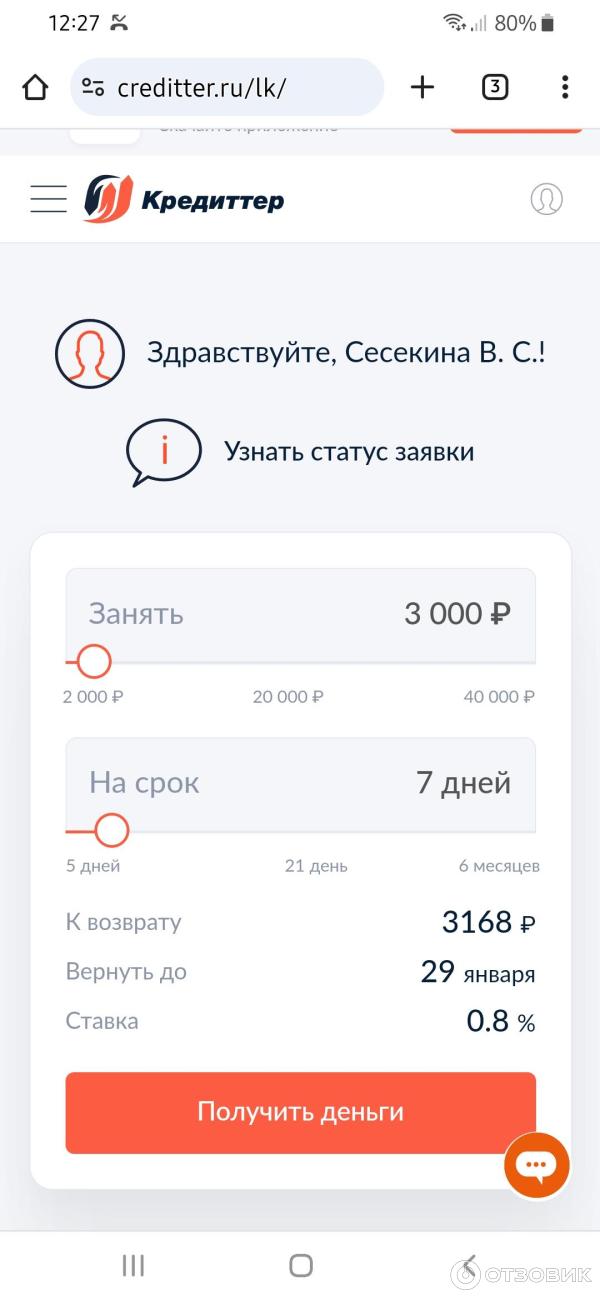Tap Узнать статус заявки link
The height and width of the screenshot is (1300, 600).
click(x=348, y=452)
